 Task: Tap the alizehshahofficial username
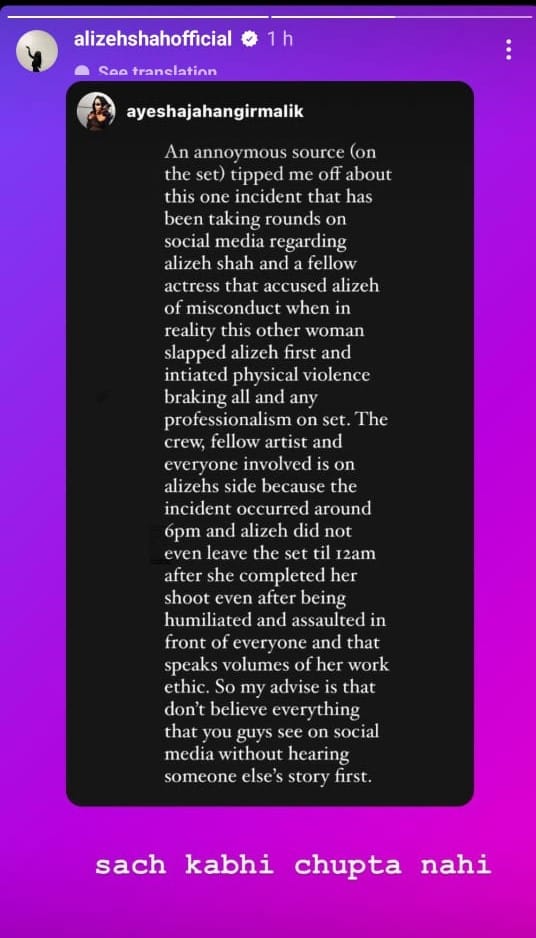[153, 39]
